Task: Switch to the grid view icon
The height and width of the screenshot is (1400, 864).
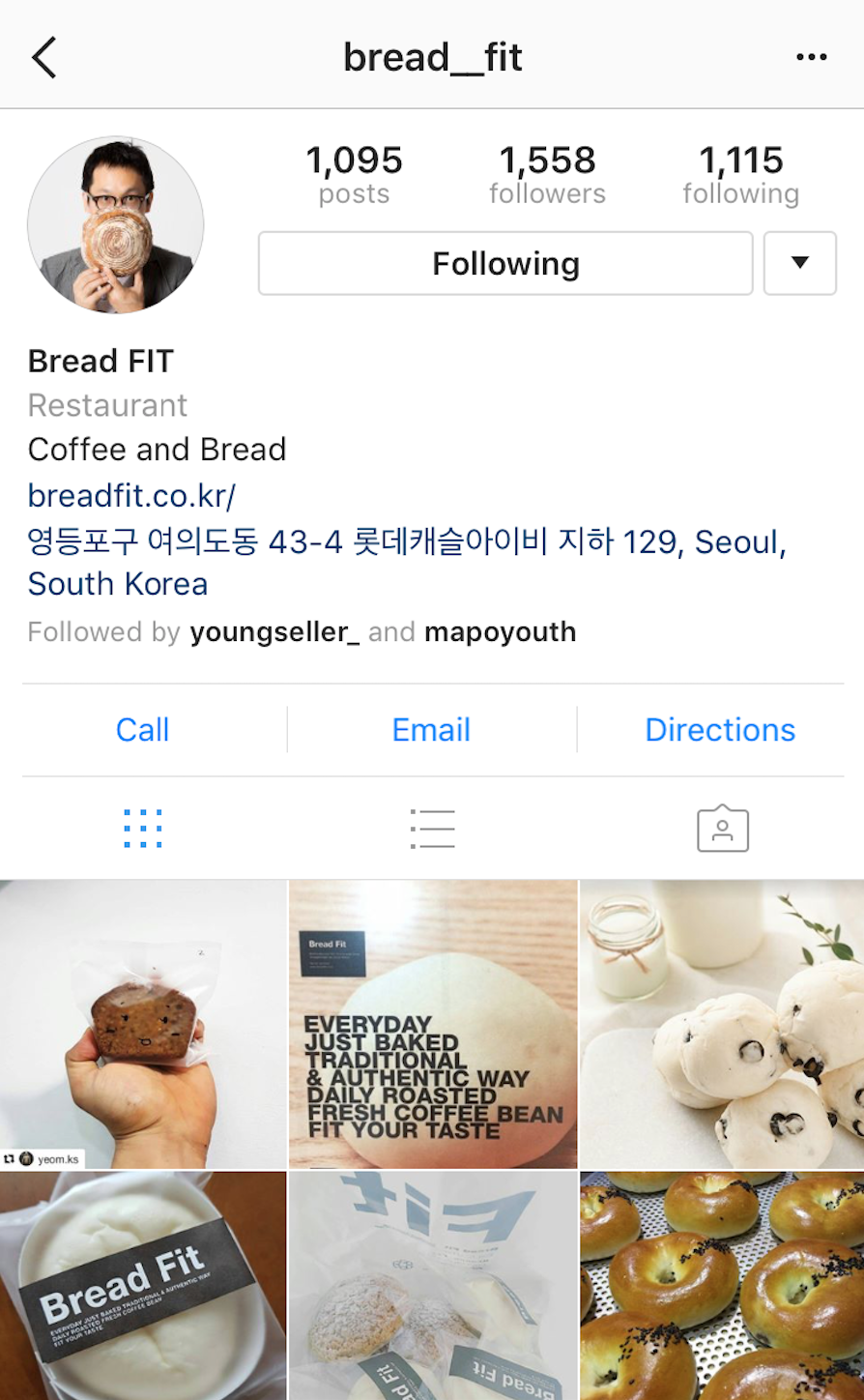Action: pos(143,828)
